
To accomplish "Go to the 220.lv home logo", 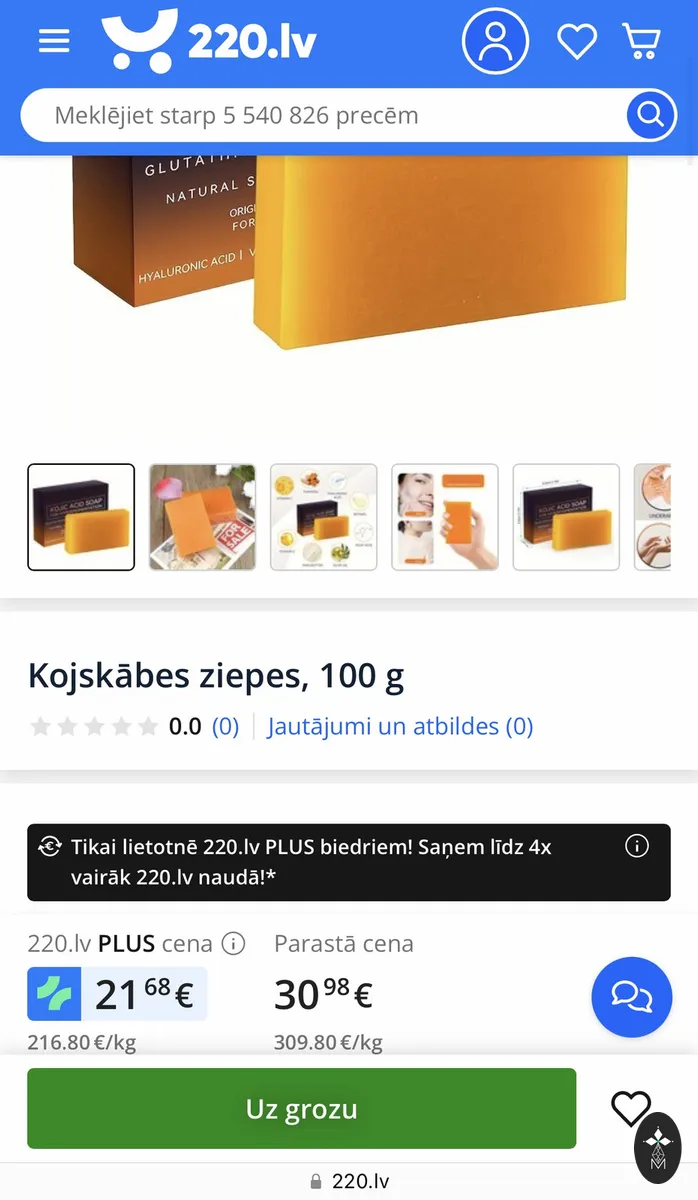I will click(x=209, y=41).
